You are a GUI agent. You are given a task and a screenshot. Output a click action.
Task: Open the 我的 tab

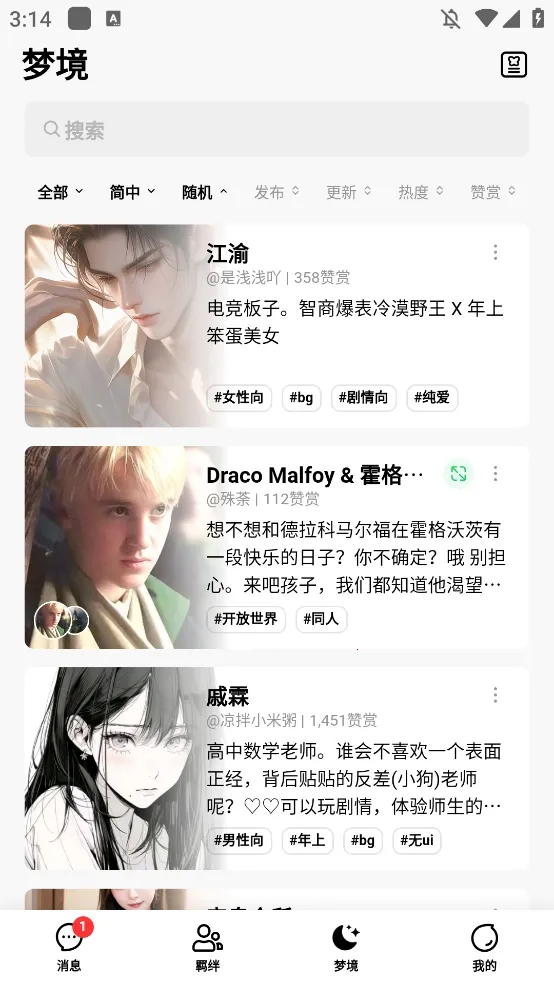484,946
